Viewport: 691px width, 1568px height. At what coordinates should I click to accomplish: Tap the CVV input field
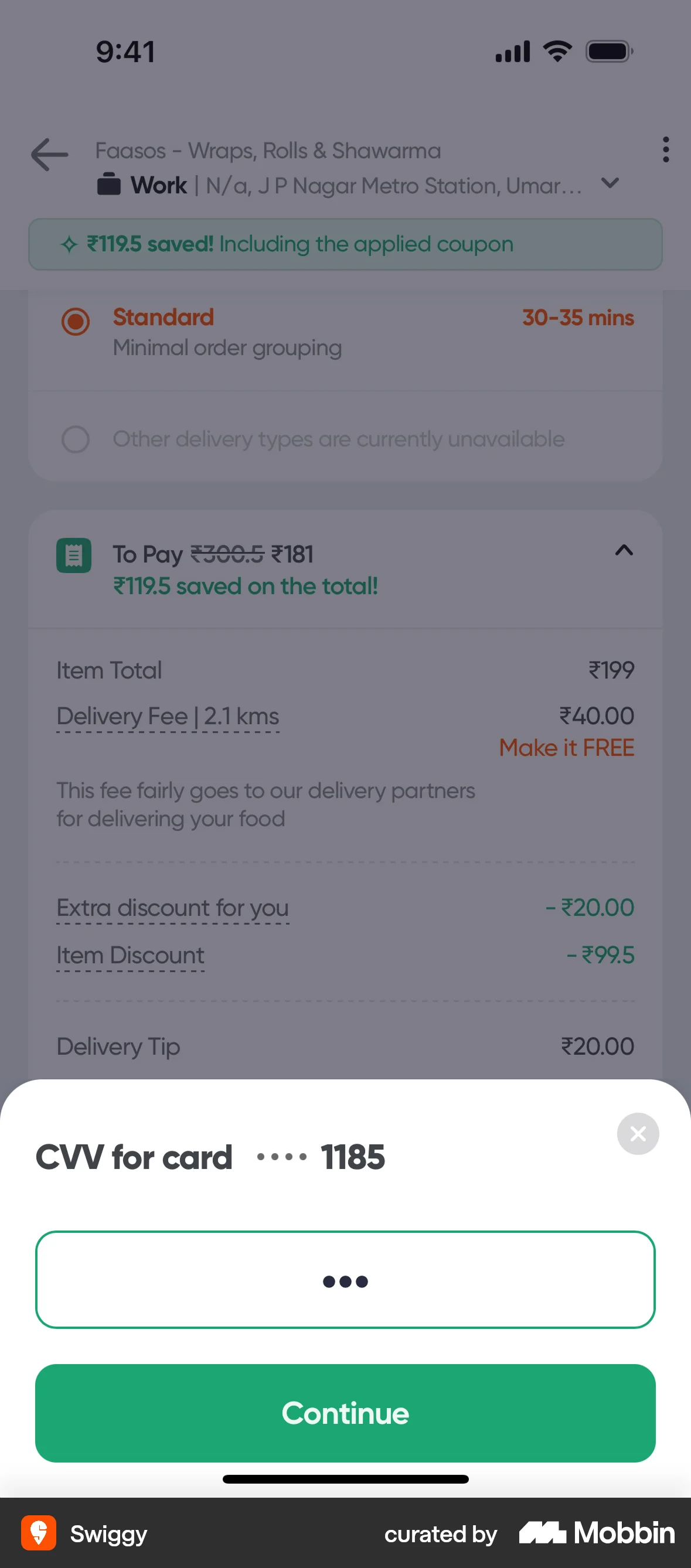(x=345, y=1281)
